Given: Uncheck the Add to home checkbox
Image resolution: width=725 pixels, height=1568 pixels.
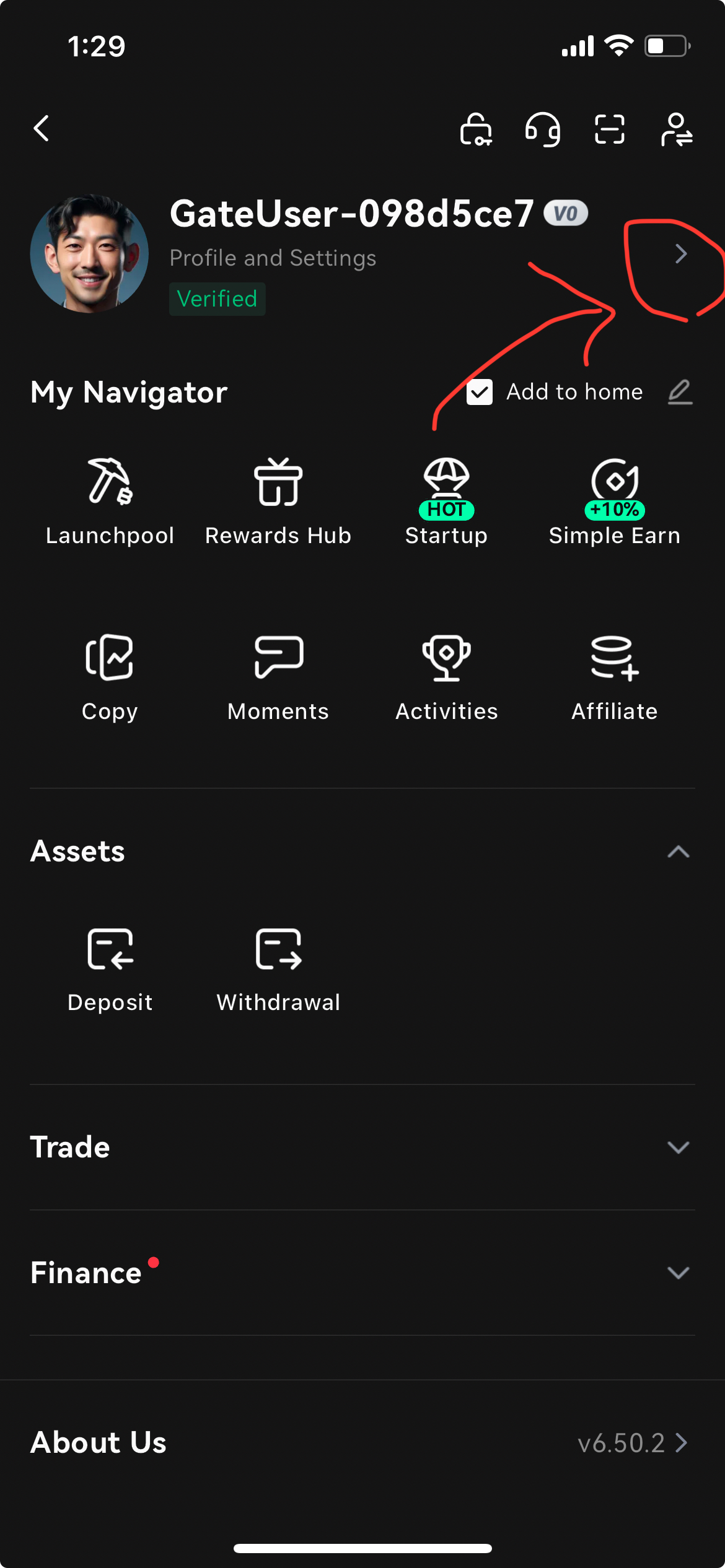Looking at the screenshot, I should pos(480,392).
